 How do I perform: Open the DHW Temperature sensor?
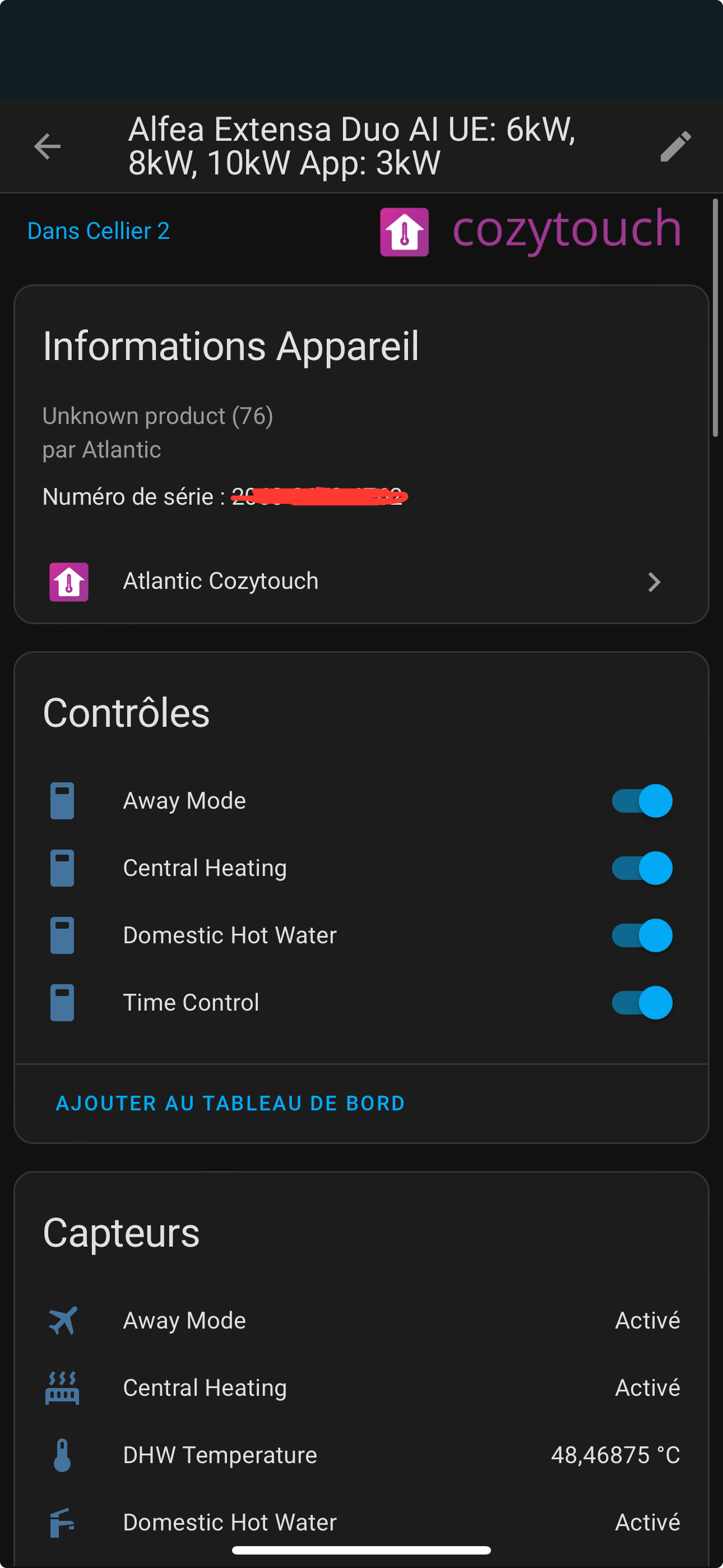click(361, 1455)
